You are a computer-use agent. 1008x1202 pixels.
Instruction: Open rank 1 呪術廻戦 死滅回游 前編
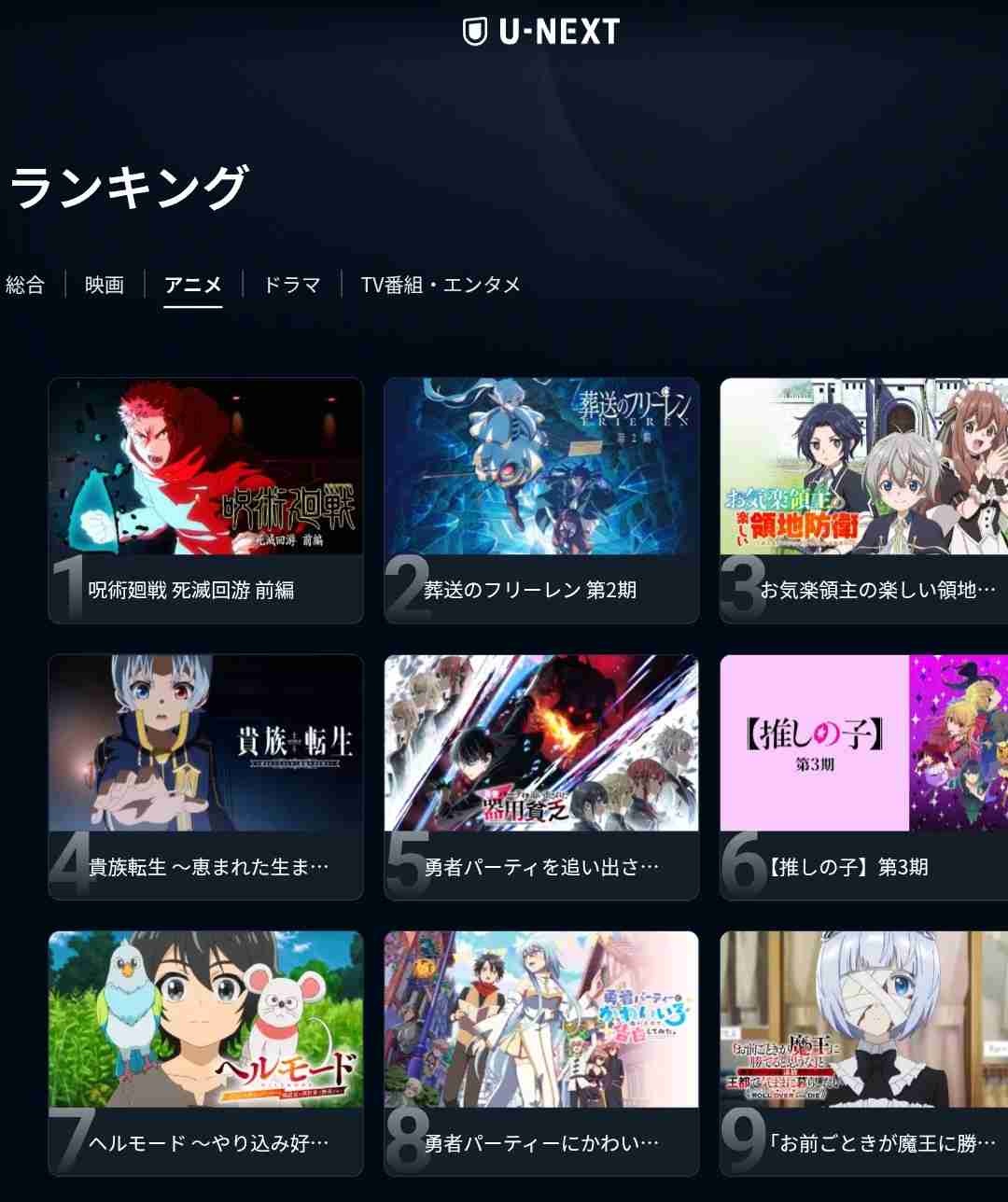coord(205,499)
